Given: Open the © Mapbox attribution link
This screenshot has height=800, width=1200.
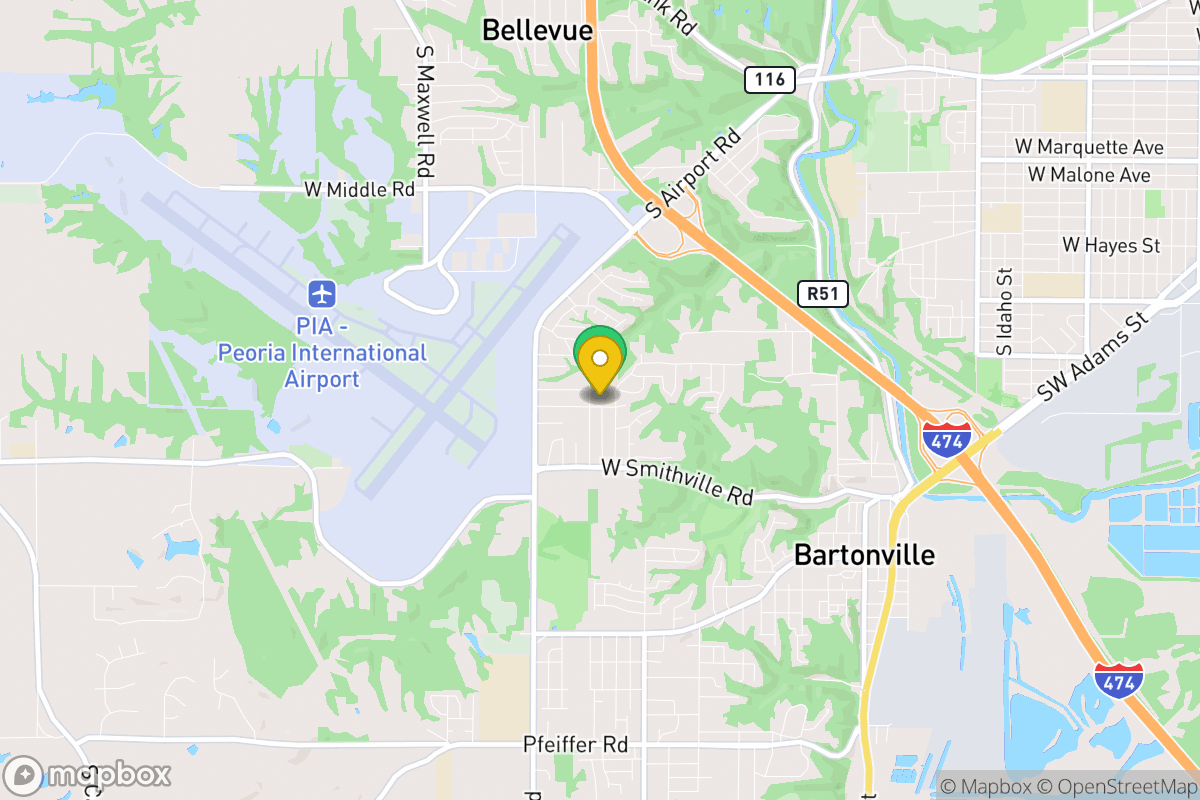Looking at the screenshot, I should (984, 787).
